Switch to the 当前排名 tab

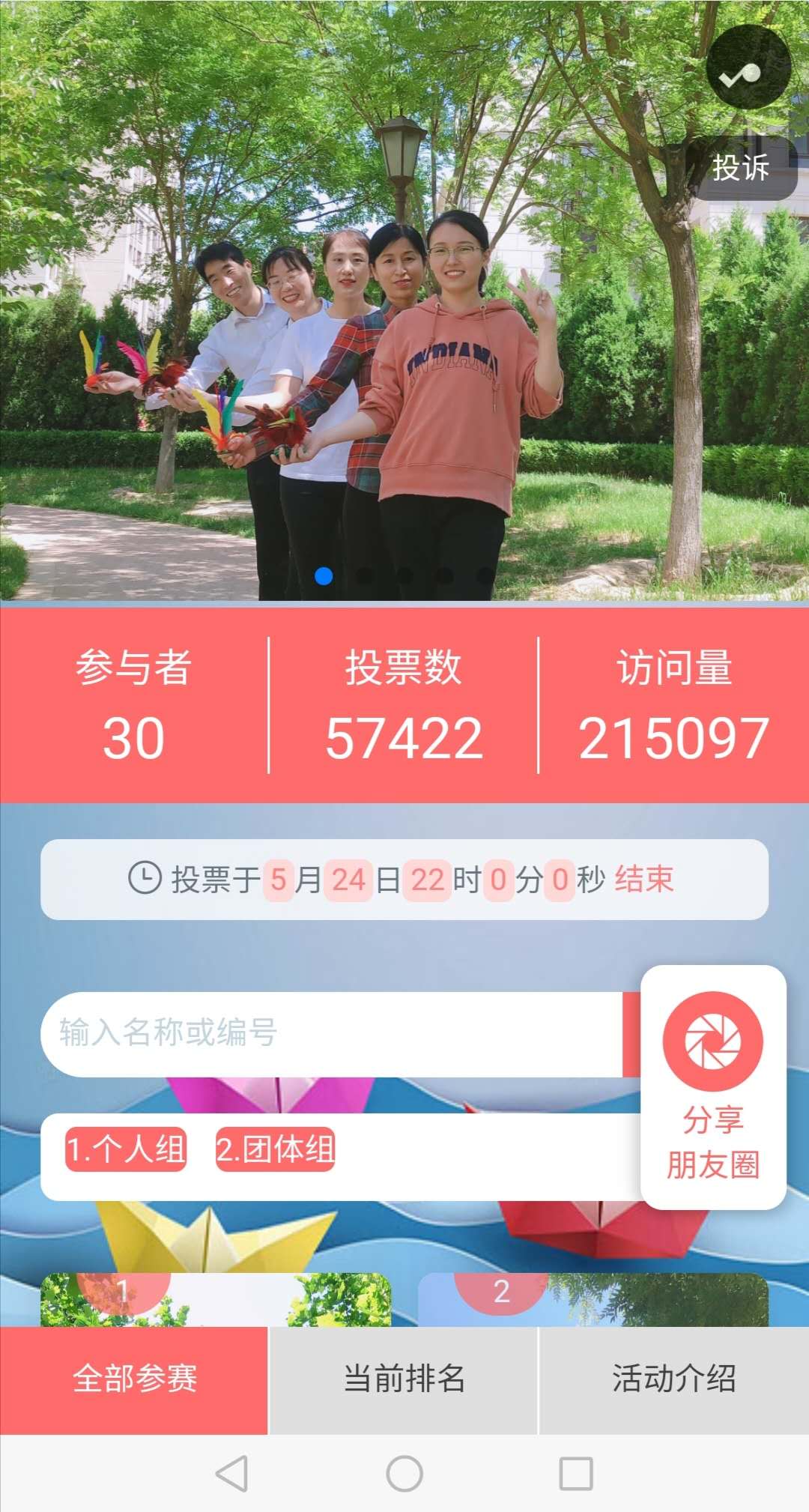click(x=404, y=1379)
